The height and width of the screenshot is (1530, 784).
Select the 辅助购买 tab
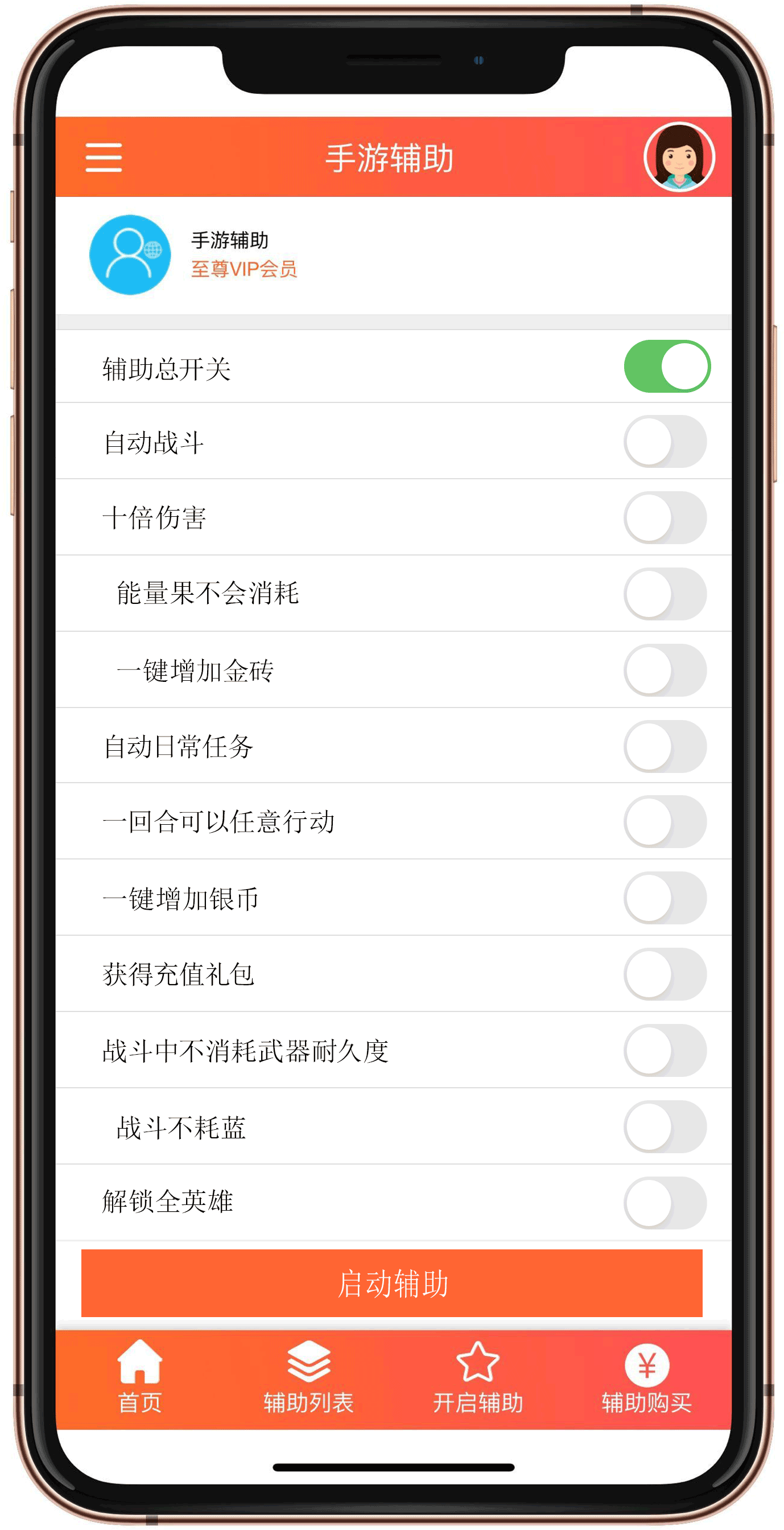pos(647,1377)
